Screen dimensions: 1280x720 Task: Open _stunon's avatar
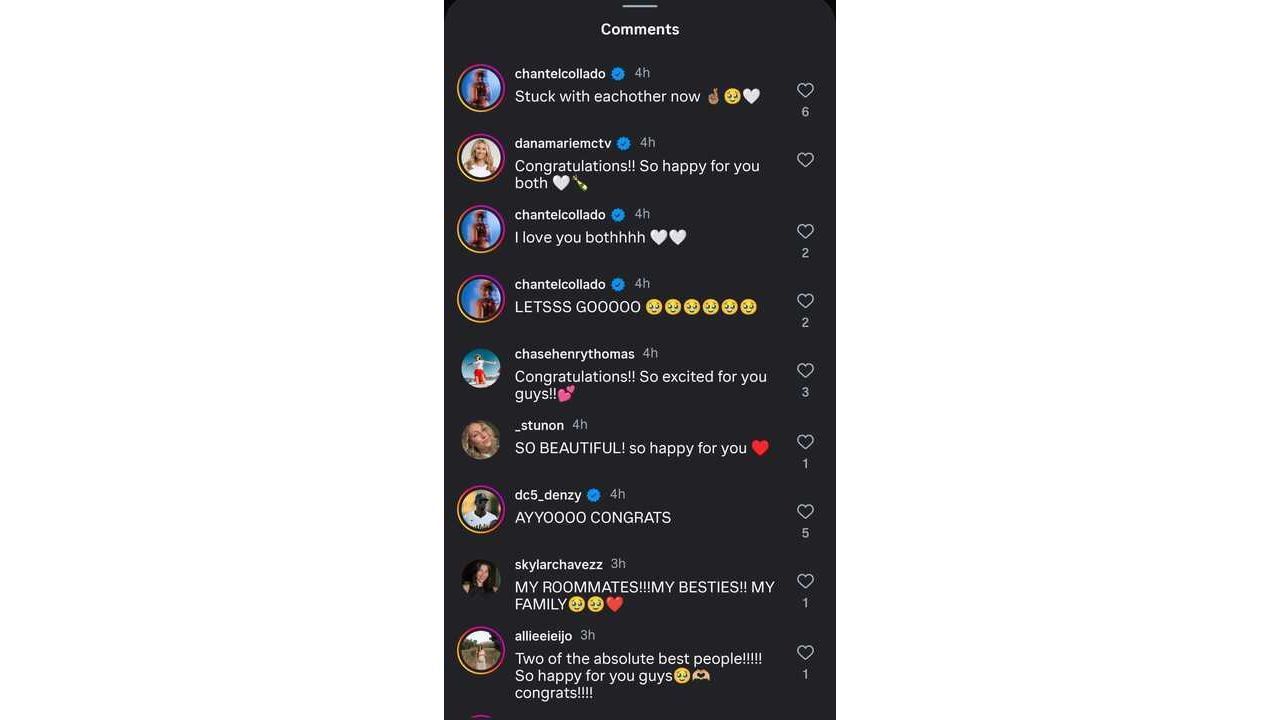481,440
